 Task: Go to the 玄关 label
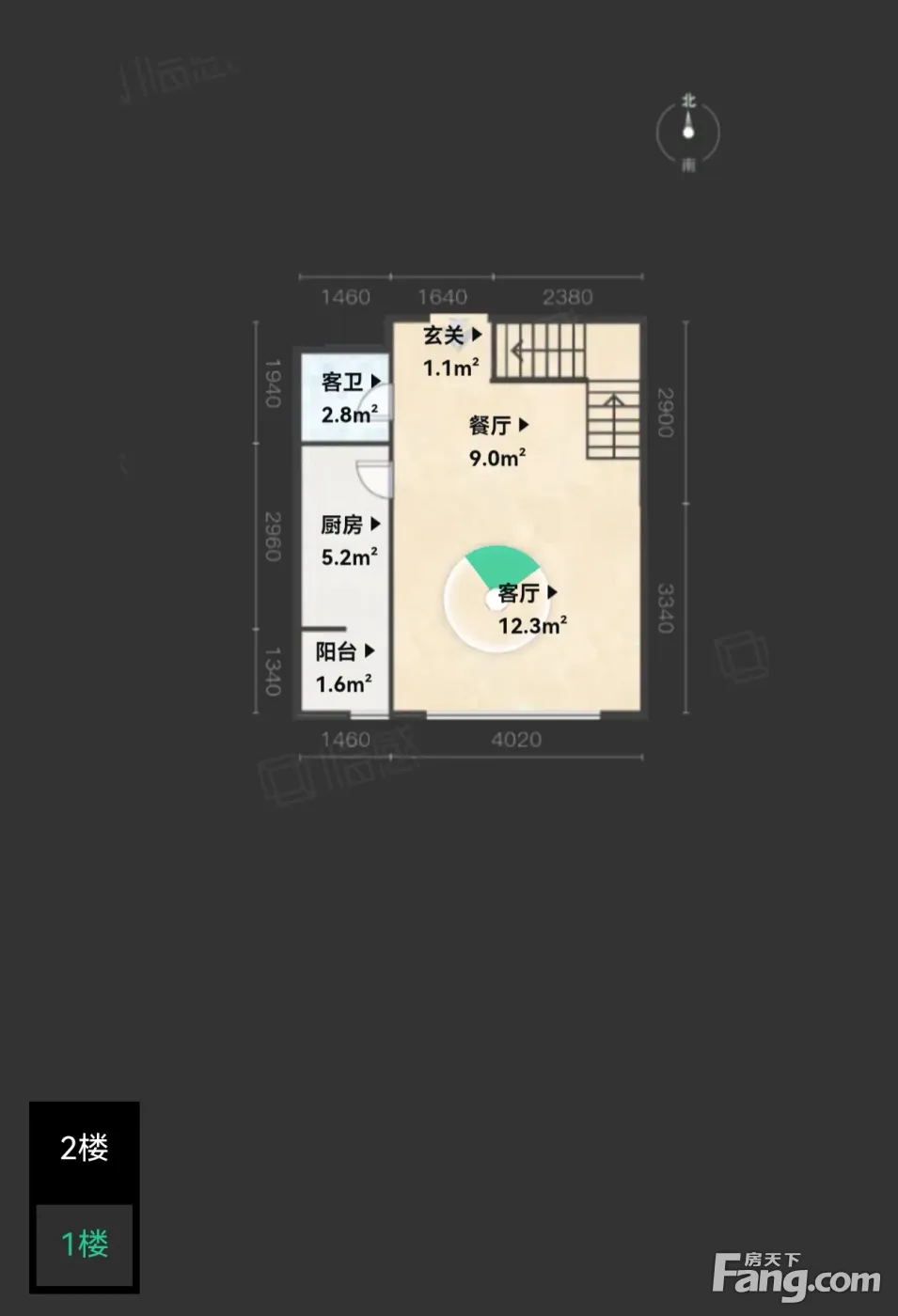[x=453, y=336]
